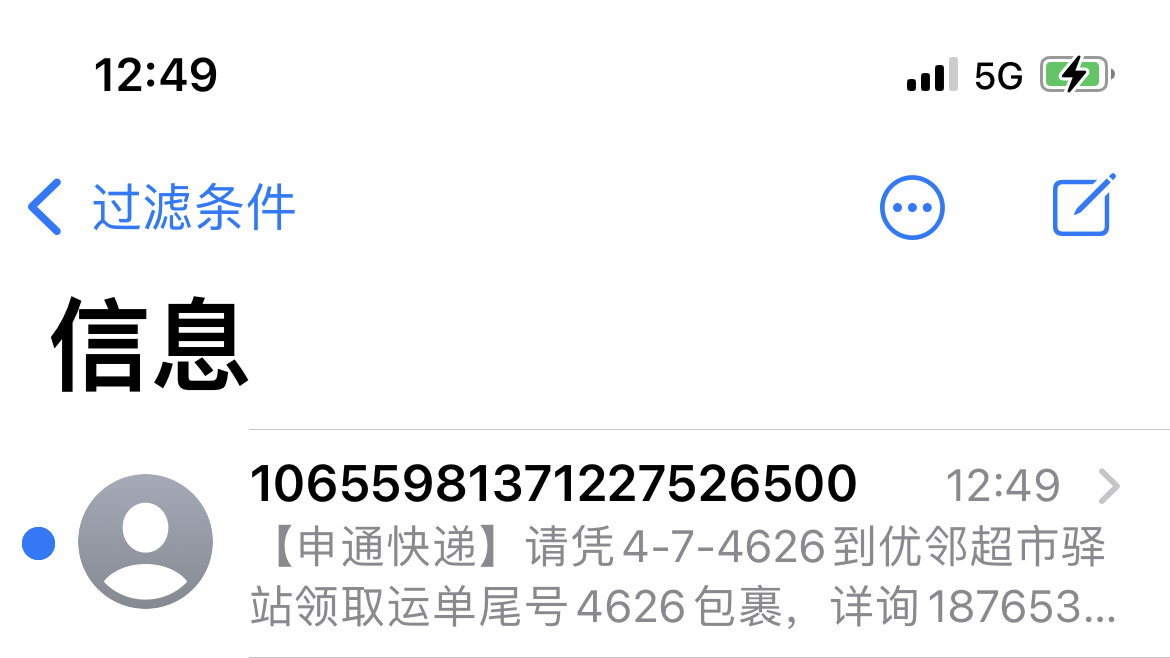
Task: Open the more options ellipsis menu
Action: click(x=912, y=208)
